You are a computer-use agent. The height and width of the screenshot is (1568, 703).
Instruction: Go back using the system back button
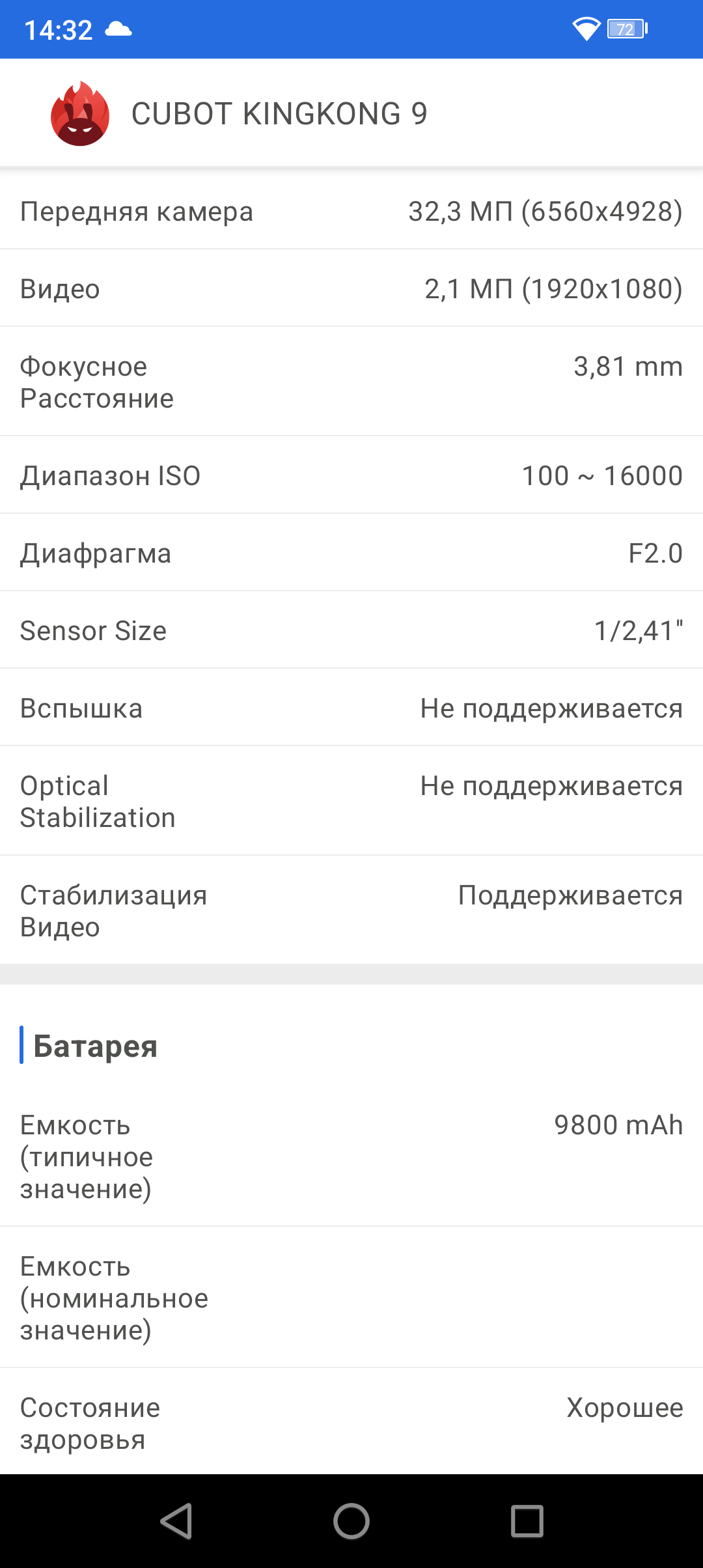click(x=176, y=1521)
